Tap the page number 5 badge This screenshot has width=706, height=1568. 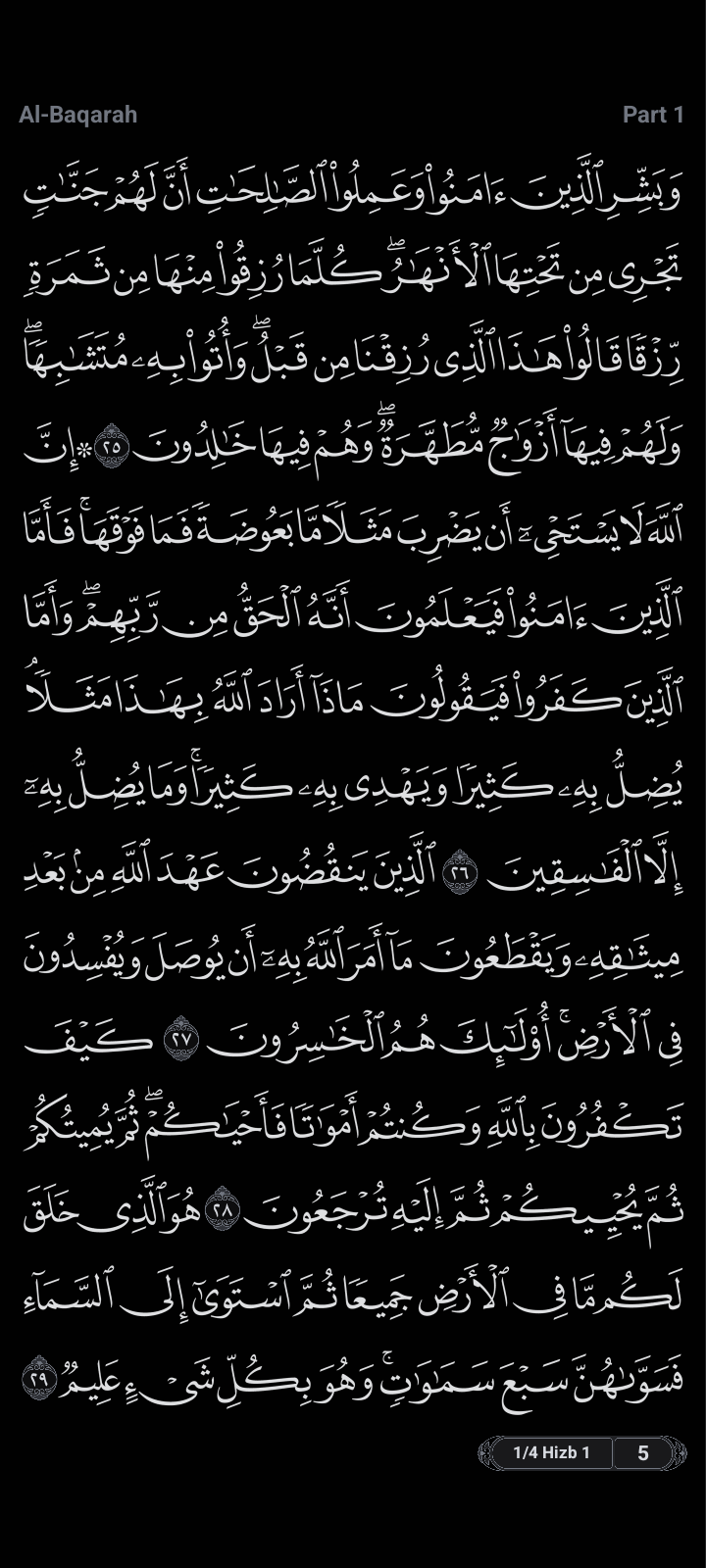click(x=643, y=1452)
